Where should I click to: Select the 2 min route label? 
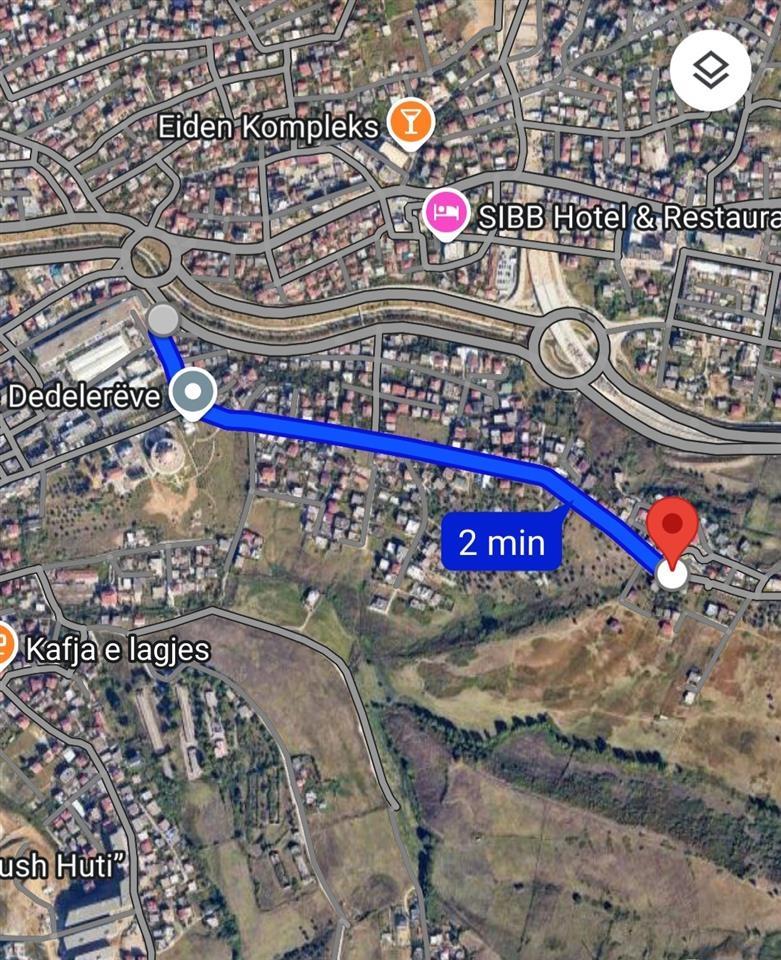(502, 543)
